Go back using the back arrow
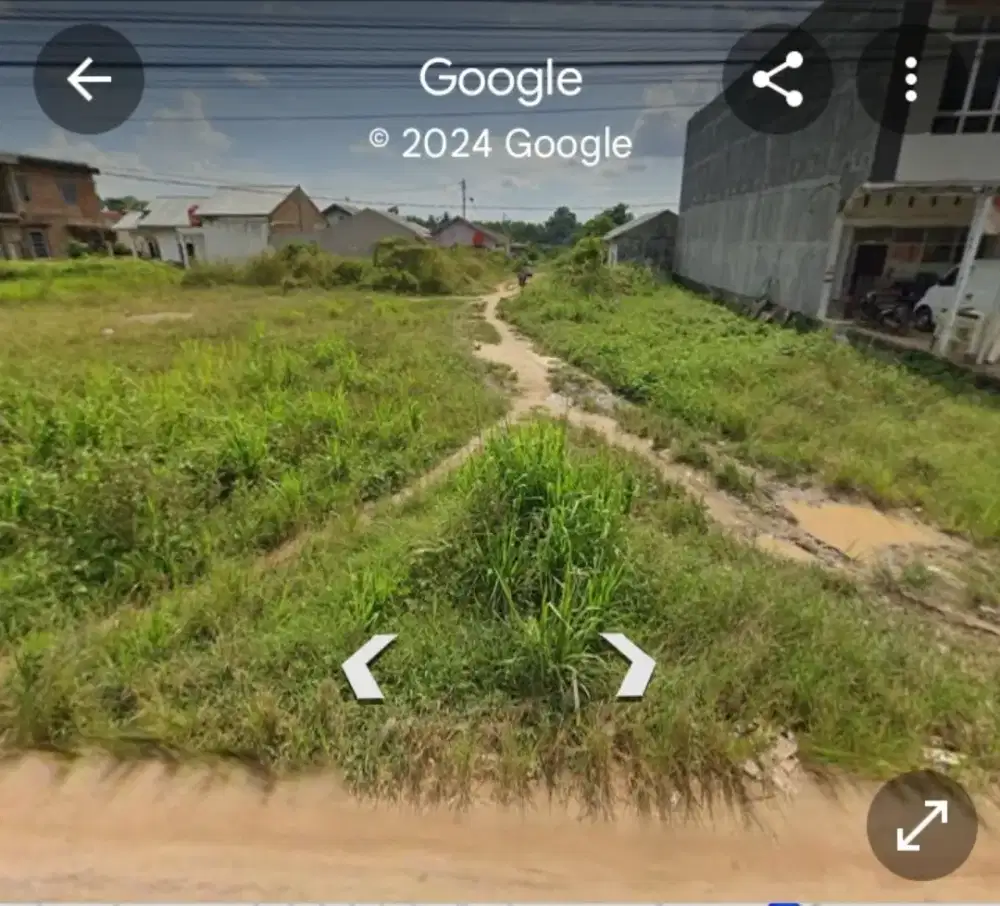Viewport: 1000px width, 906px height. pos(88,79)
